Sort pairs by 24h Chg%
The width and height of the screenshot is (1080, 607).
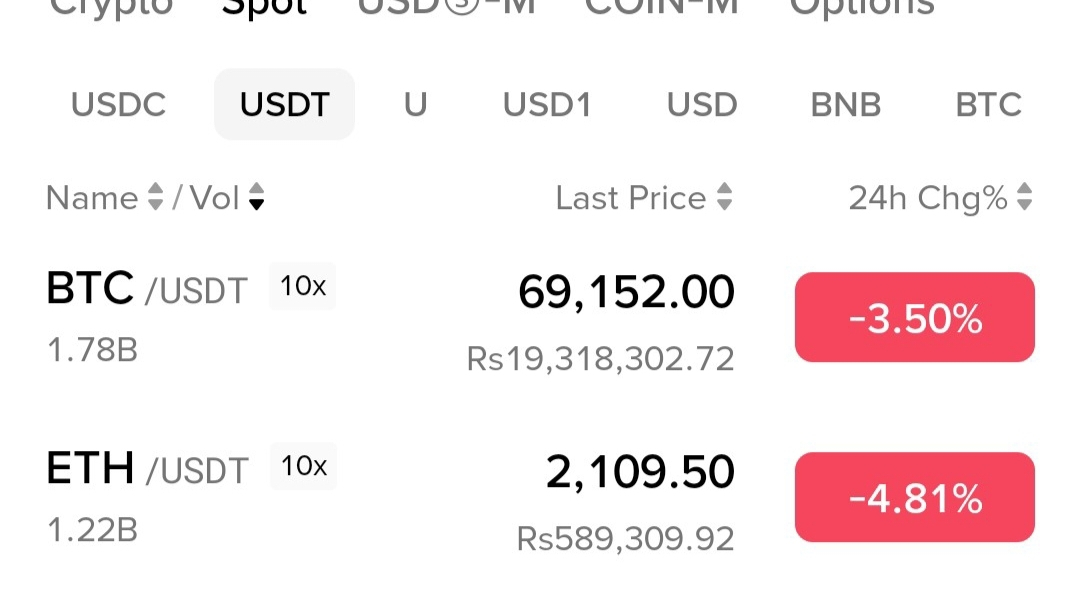pyautogui.click(x=939, y=198)
